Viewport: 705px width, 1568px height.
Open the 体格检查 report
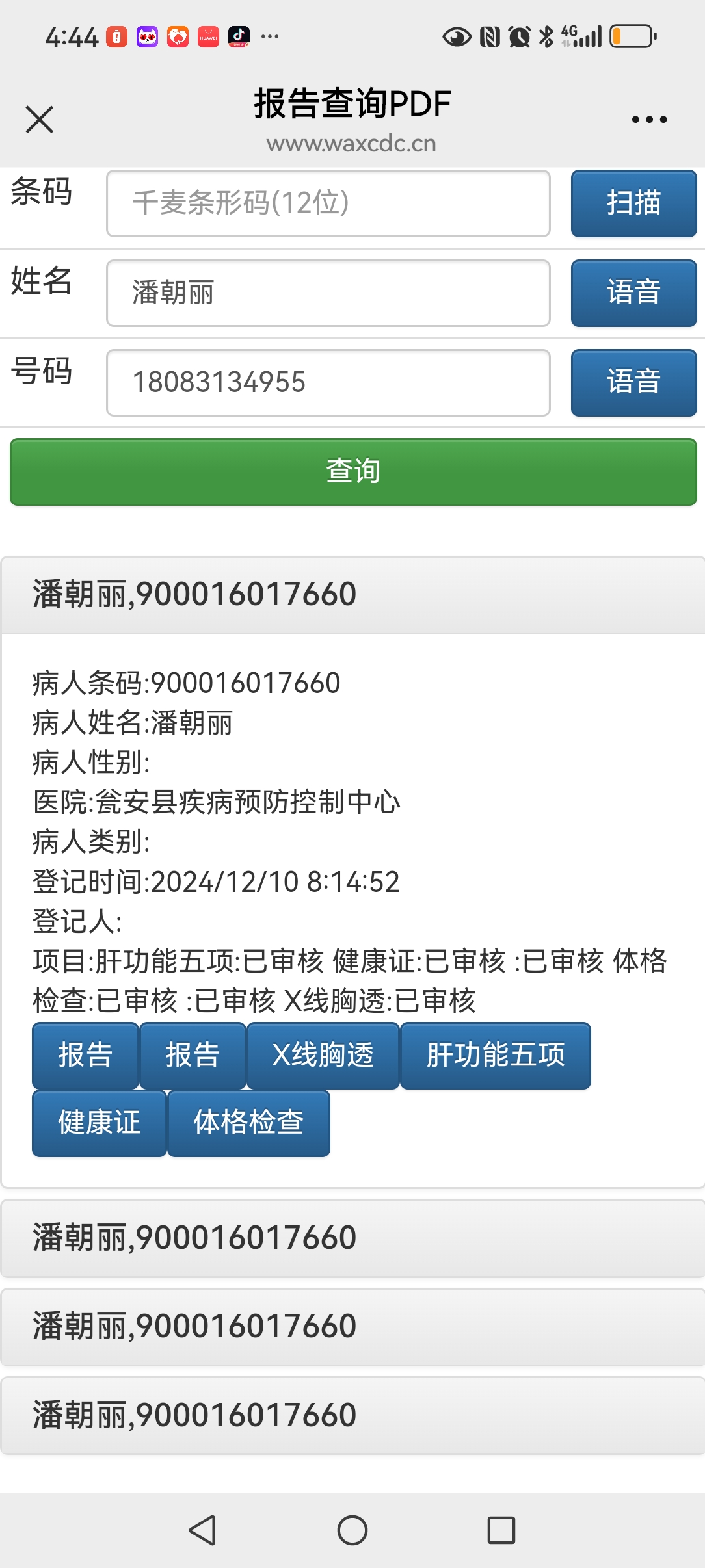(248, 1123)
